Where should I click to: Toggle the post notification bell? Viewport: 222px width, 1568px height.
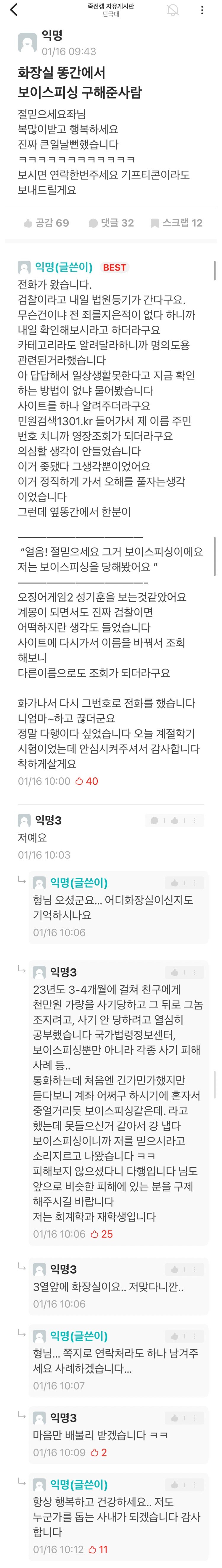click(x=173, y=10)
